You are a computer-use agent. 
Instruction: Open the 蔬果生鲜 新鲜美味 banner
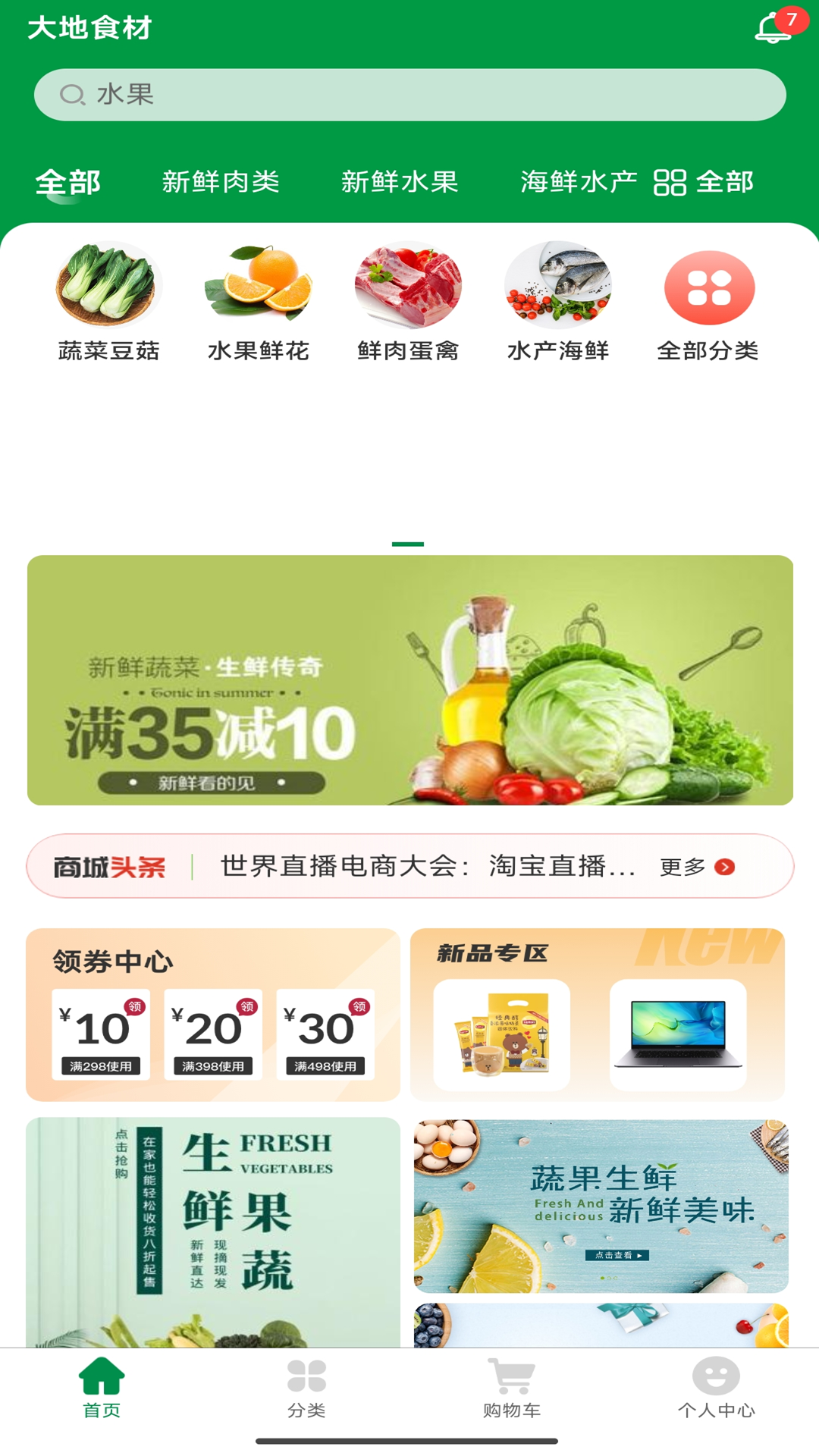(x=601, y=1206)
